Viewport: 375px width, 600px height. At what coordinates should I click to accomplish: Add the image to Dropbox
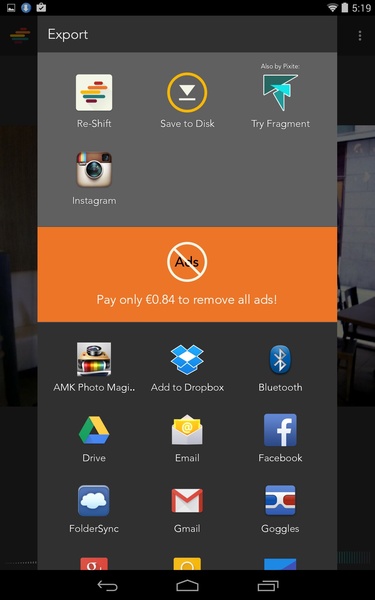[187, 367]
